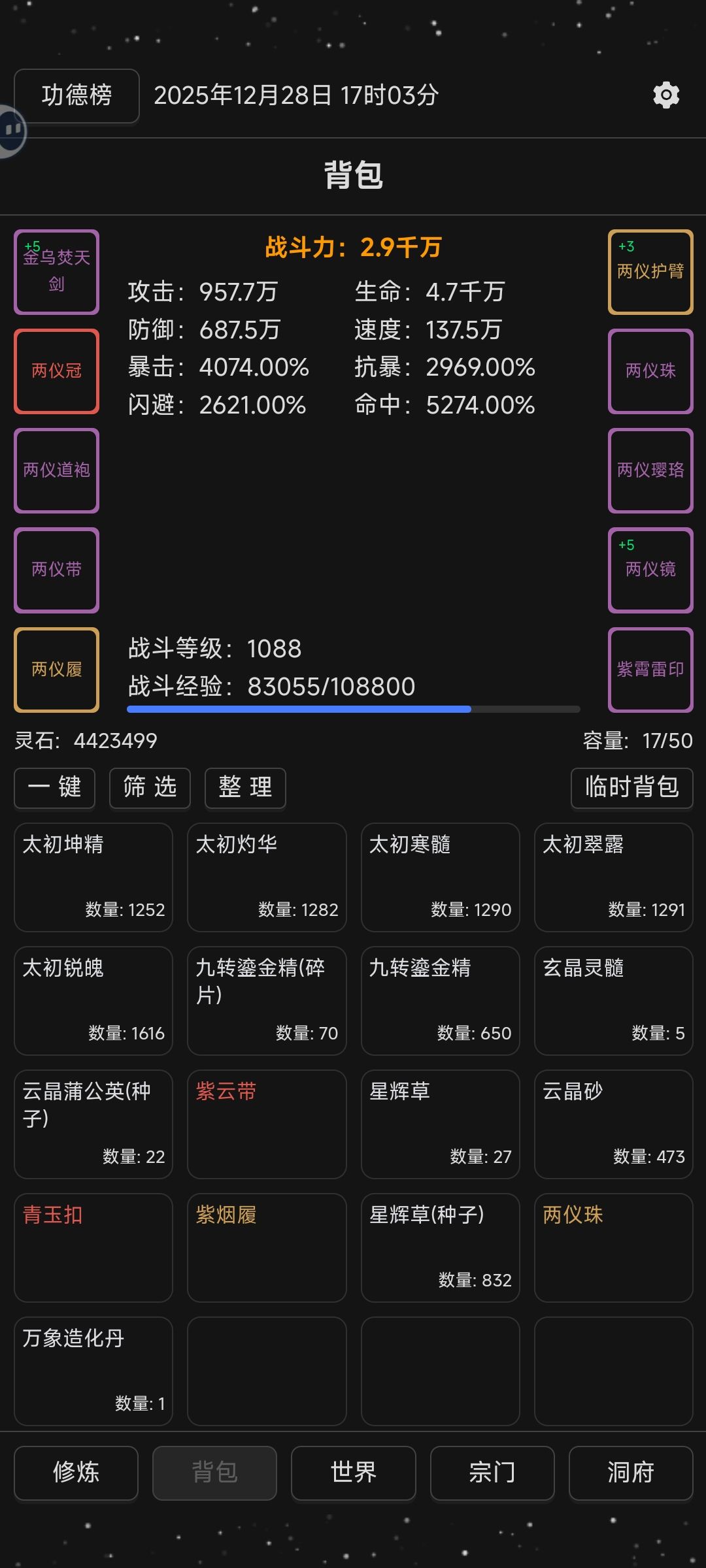This screenshot has height=1568, width=706.
Task: Select the equipped 金乌焚天剑 weapon slot
Action: (57, 272)
